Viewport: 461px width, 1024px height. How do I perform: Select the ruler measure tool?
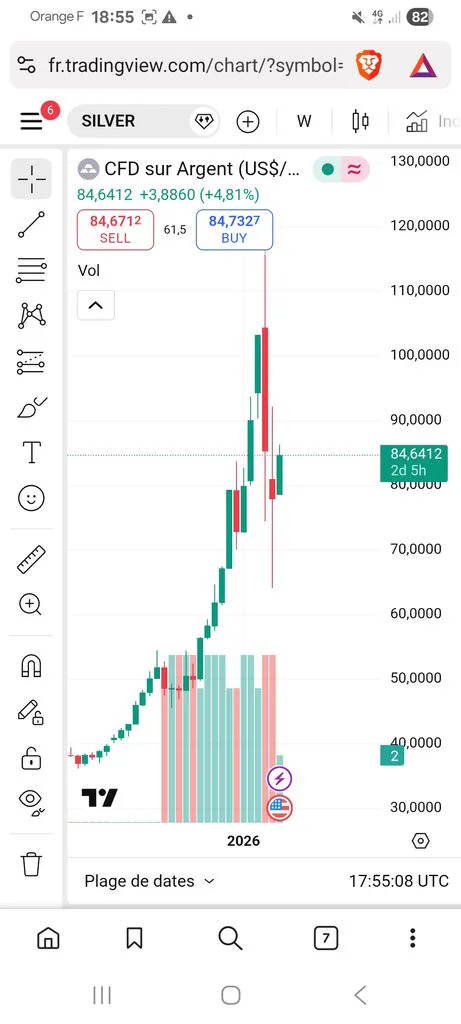click(31, 559)
